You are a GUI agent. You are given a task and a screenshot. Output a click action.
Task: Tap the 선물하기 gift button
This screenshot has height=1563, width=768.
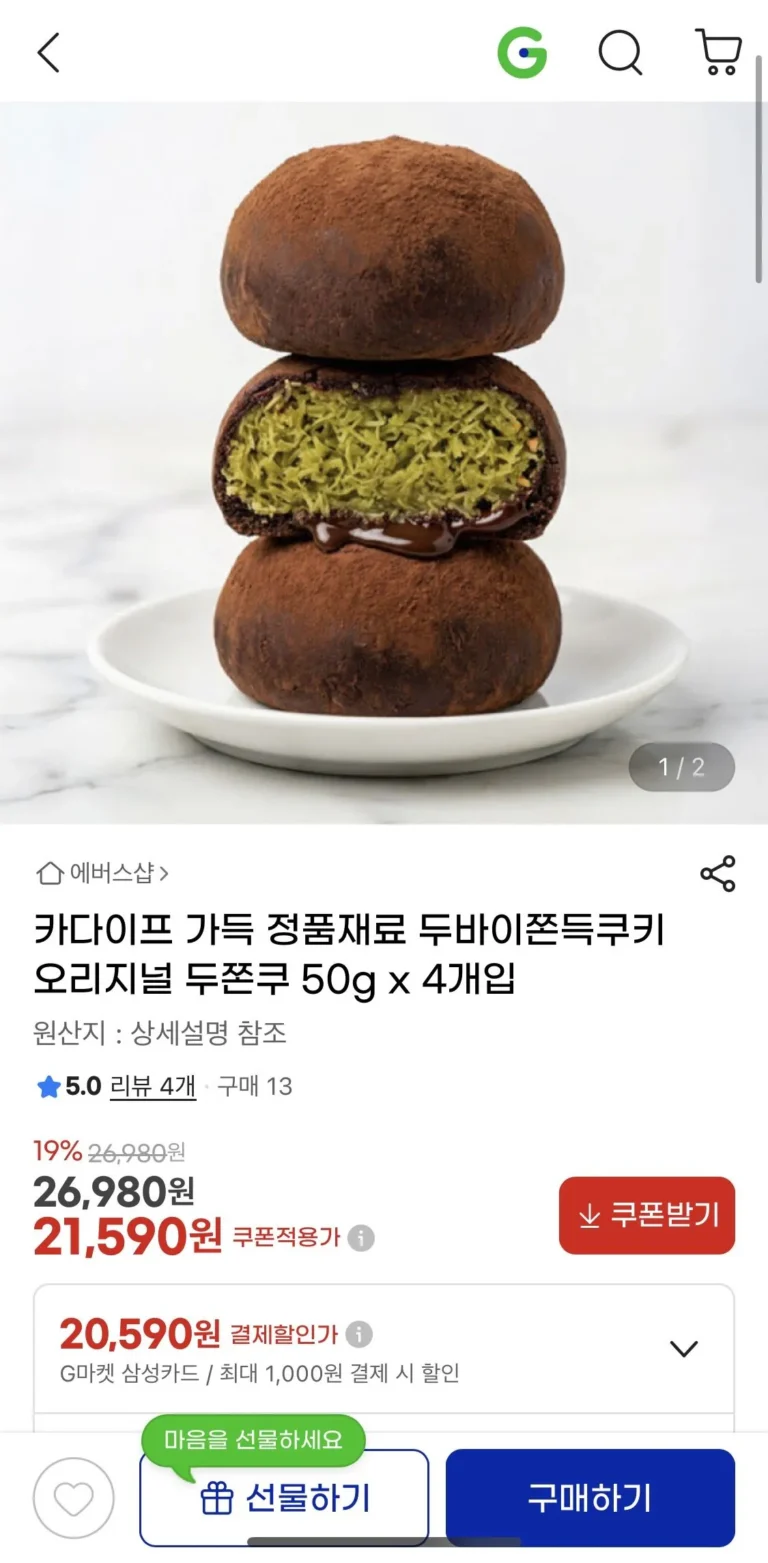(x=284, y=1498)
